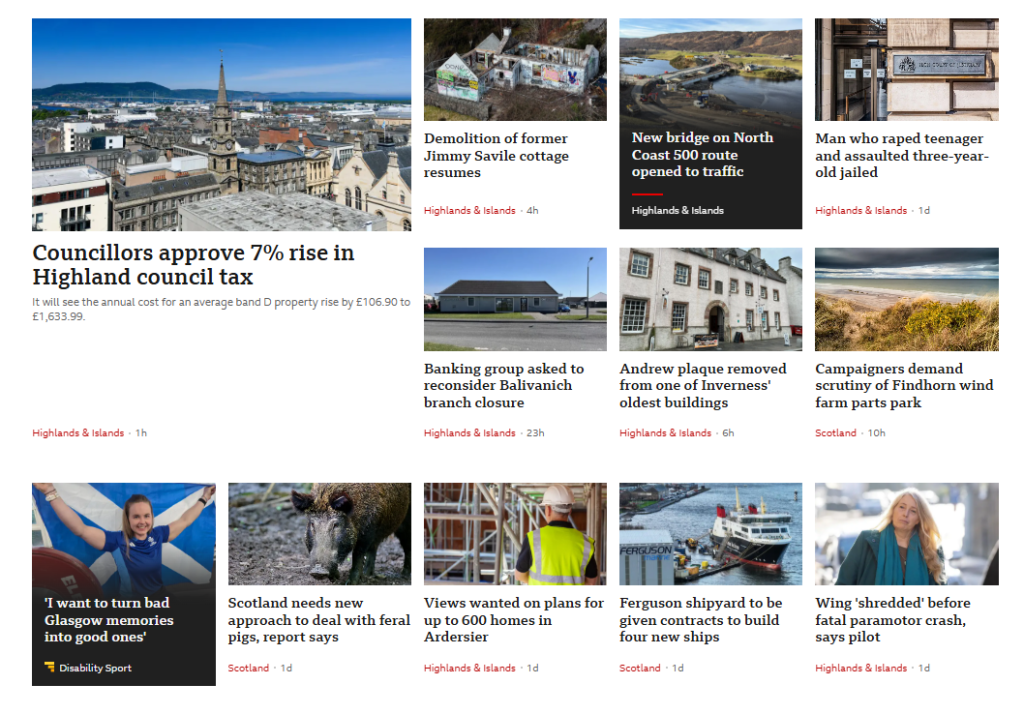Screen dimensions: 1024x714
Task: Tap Highlands & Islands tag under council tax story
Action: tap(78, 433)
